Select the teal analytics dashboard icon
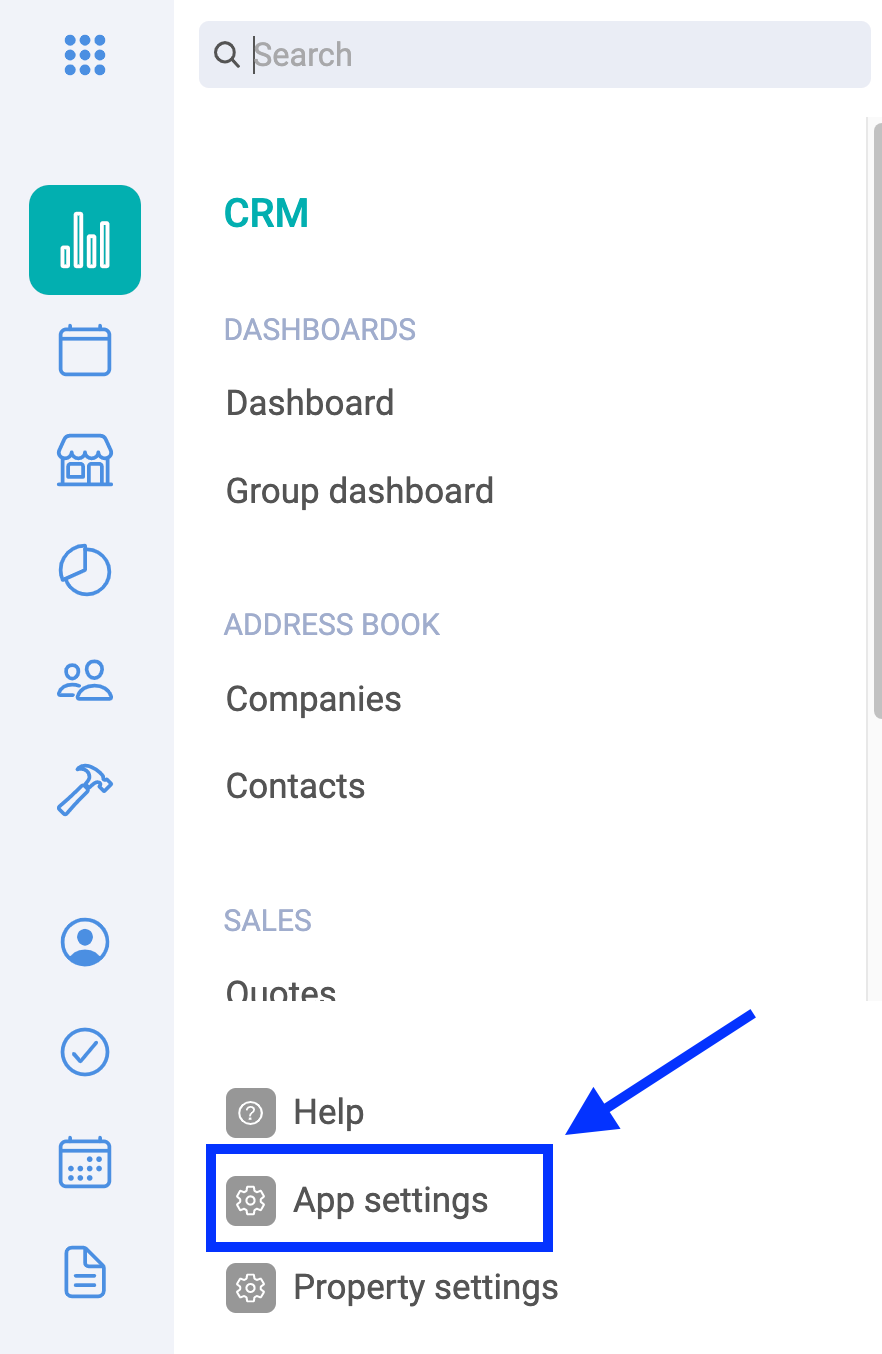Screen dimensions: 882x1354 click(85, 239)
